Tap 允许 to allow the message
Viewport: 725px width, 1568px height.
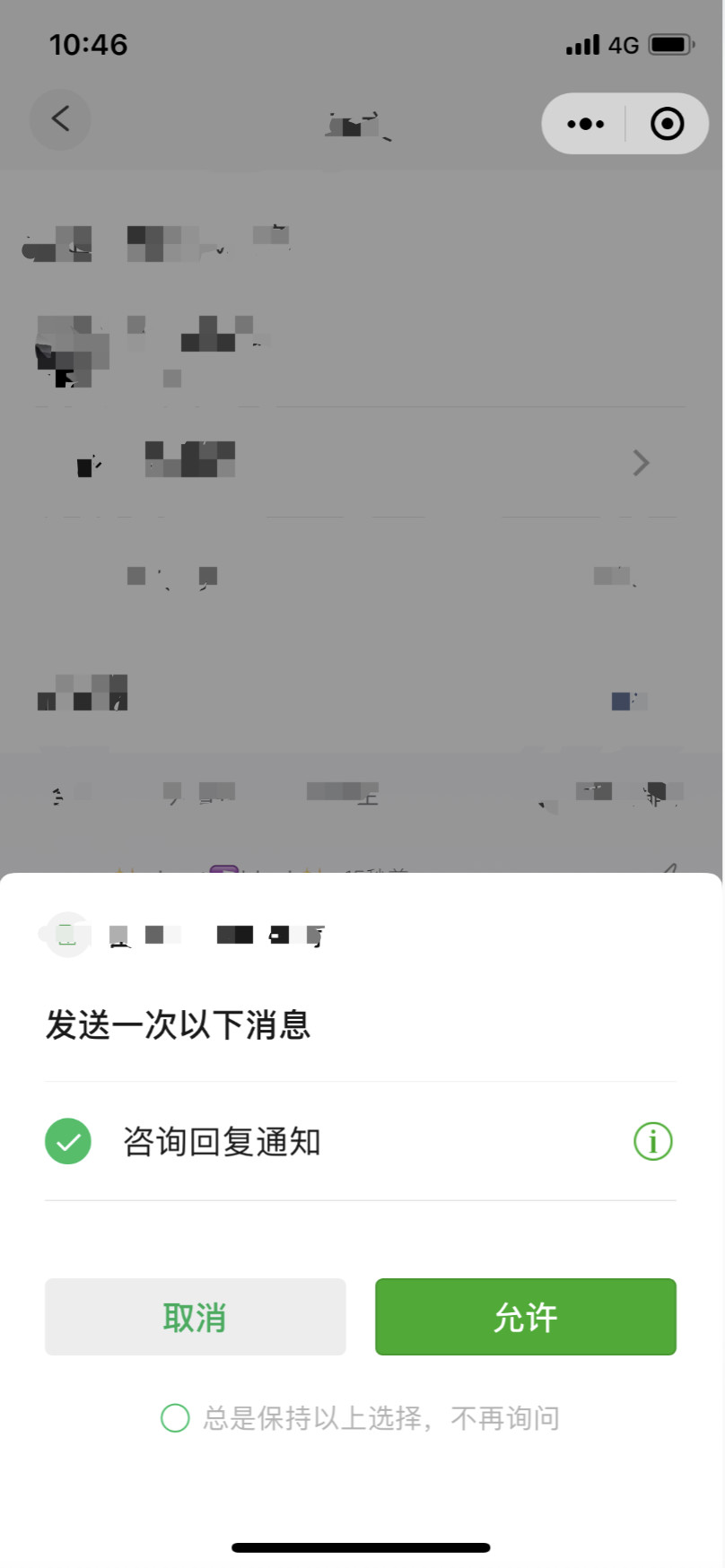point(525,1317)
